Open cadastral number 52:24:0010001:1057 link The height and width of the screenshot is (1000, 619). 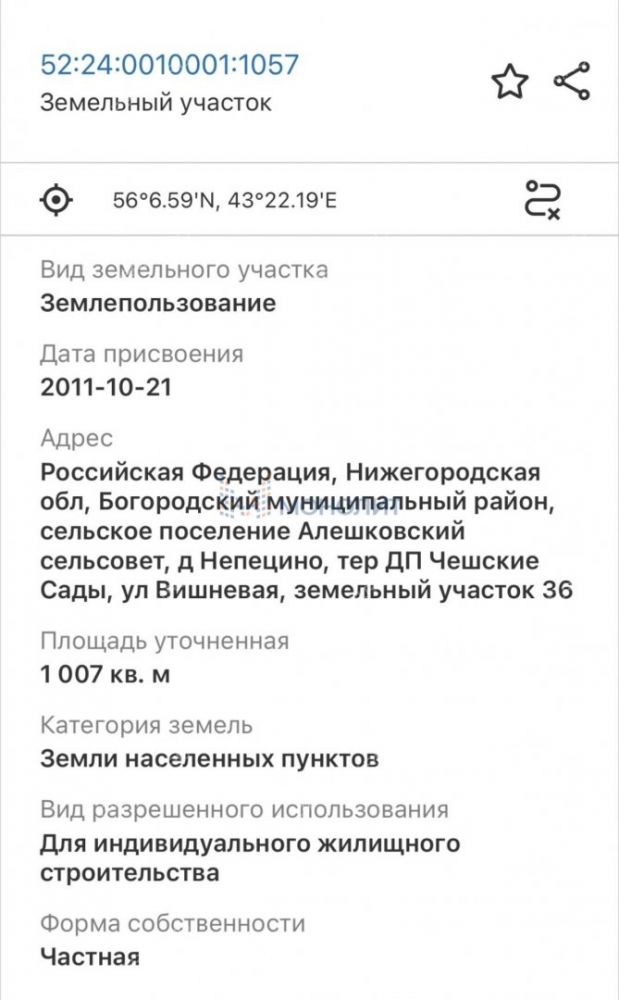tap(169, 65)
